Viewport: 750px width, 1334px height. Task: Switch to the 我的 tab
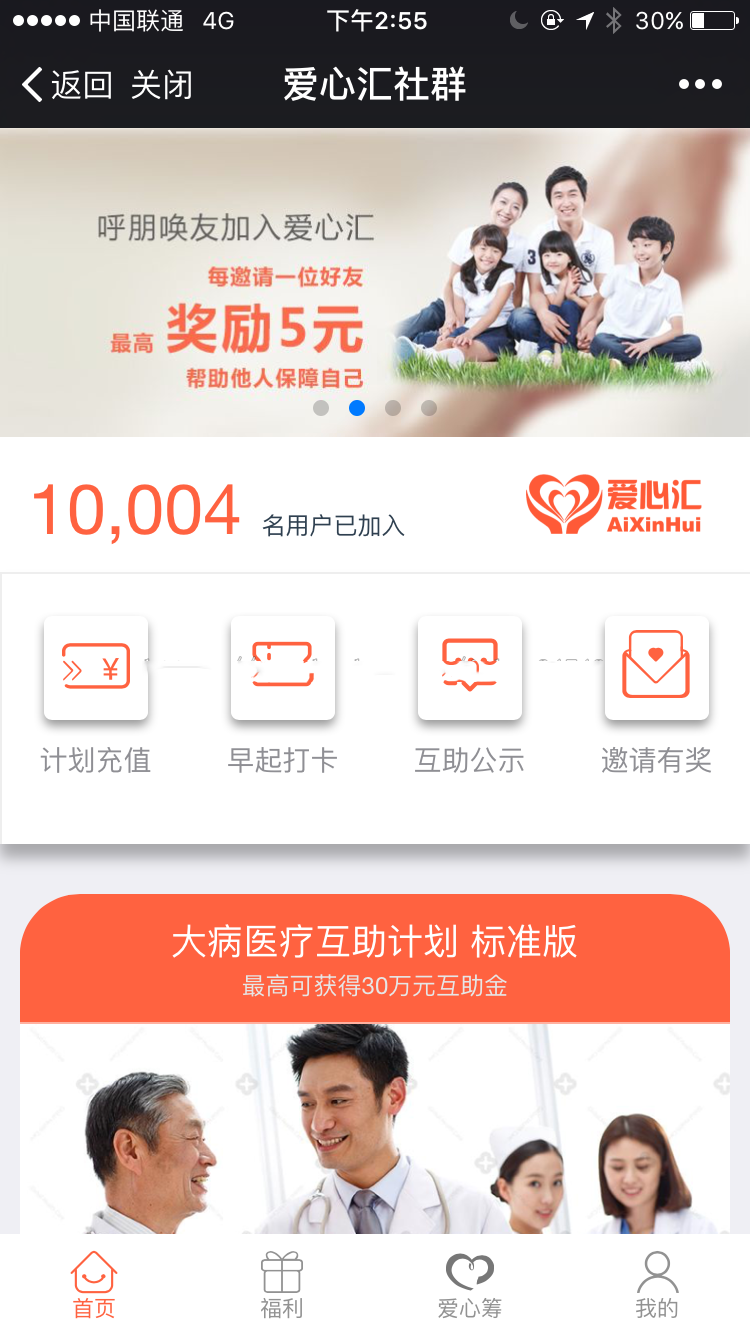click(656, 1284)
